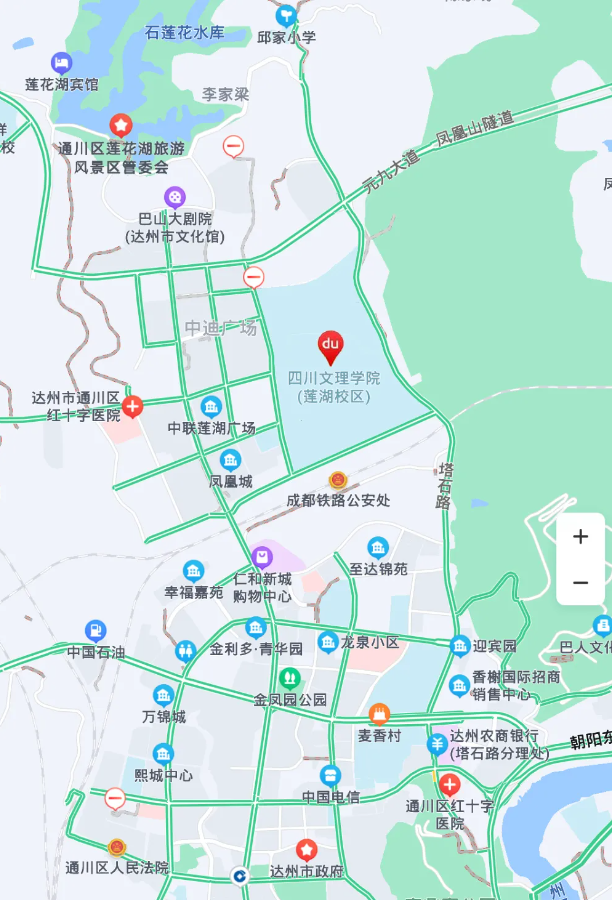Tap the 中国石油 gas station marker
612x900 pixels.
click(96, 631)
